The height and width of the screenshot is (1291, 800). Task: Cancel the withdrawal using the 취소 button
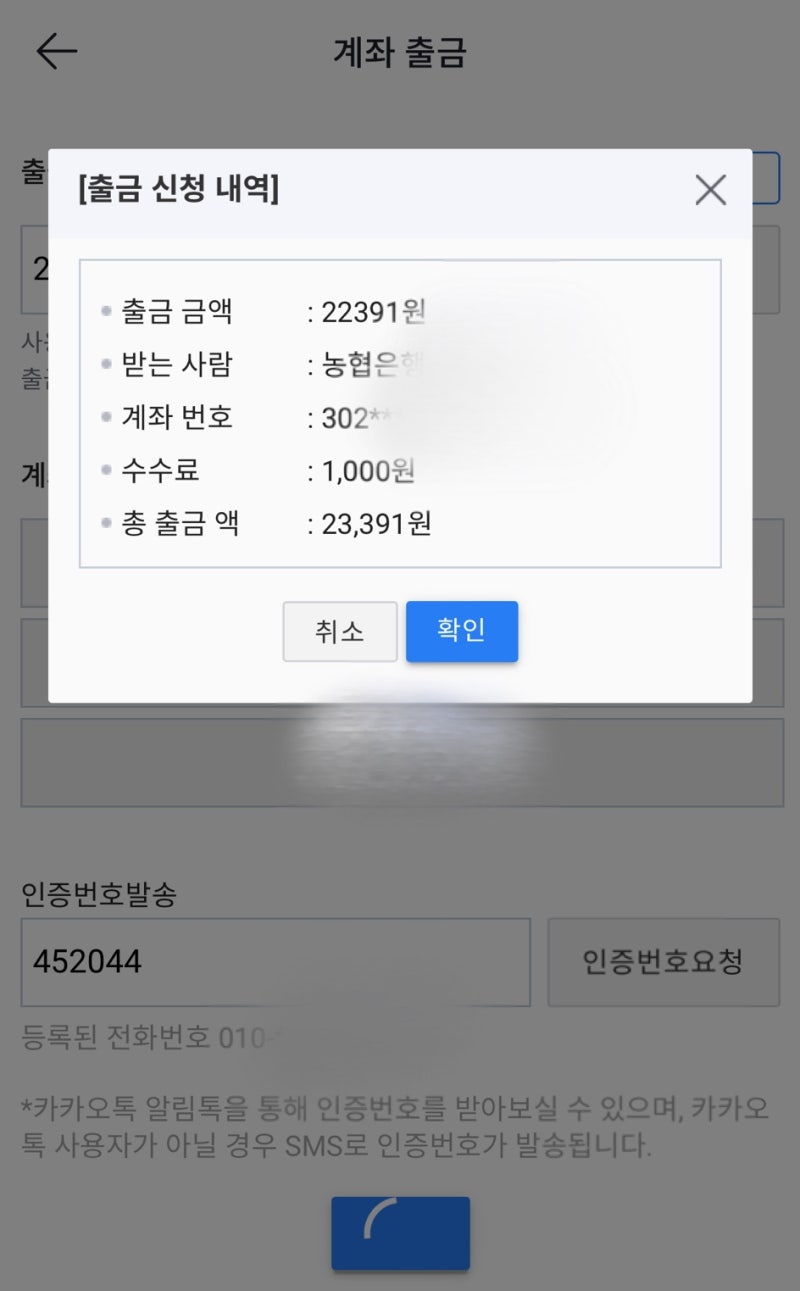[x=340, y=631]
